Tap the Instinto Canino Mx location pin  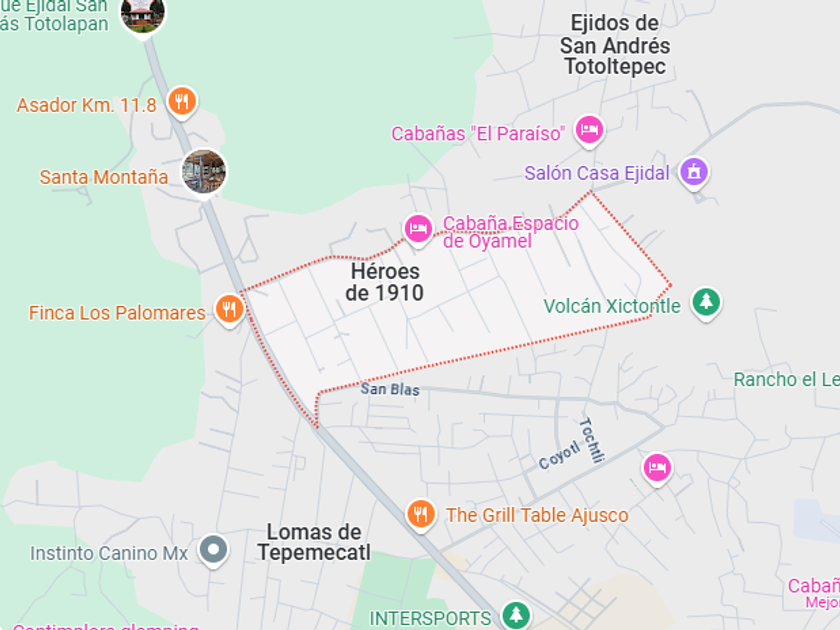pyautogui.click(x=213, y=549)
